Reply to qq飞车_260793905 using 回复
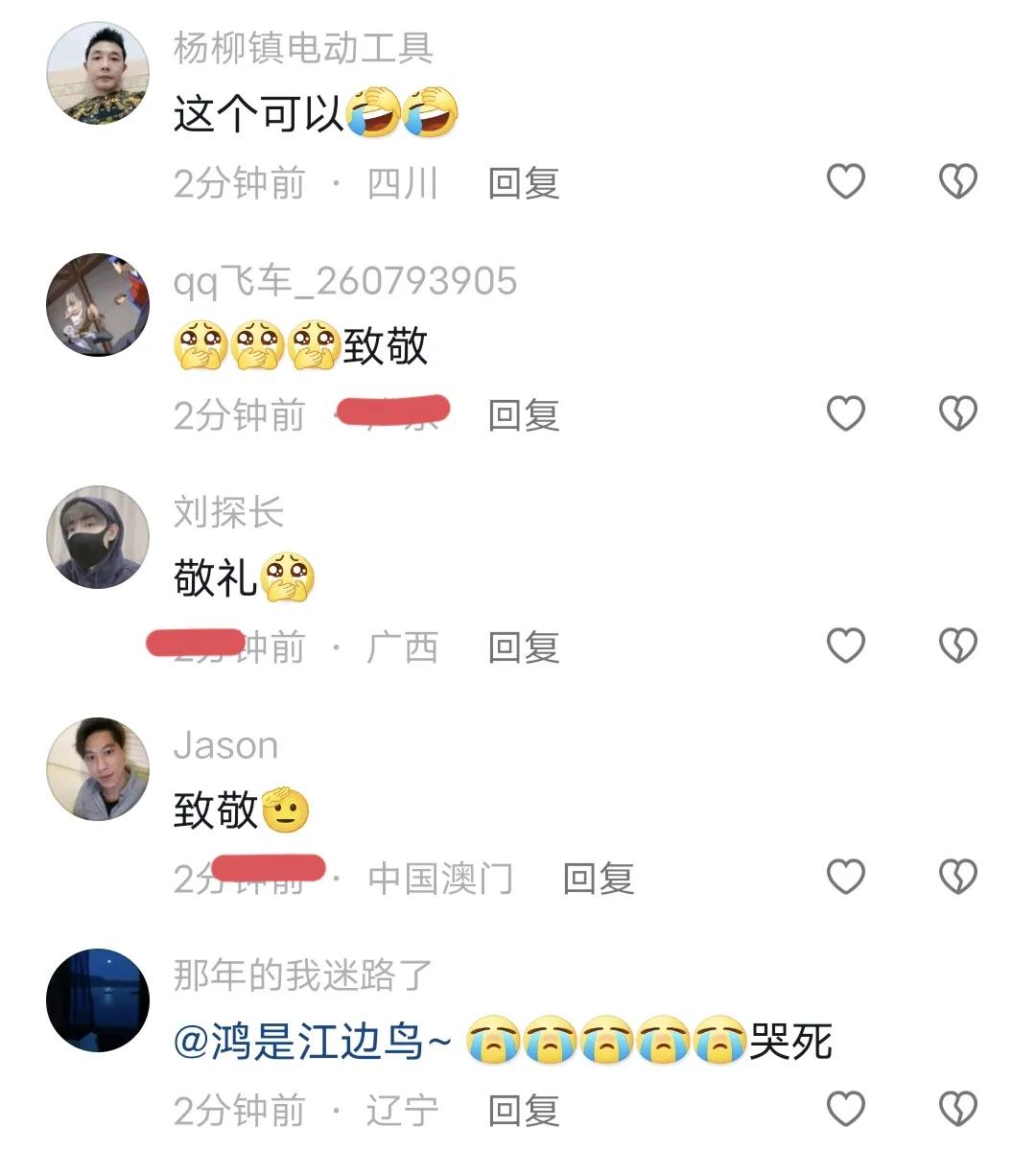This screenshot has width=1036, height=1151. (x=523, y=413)
